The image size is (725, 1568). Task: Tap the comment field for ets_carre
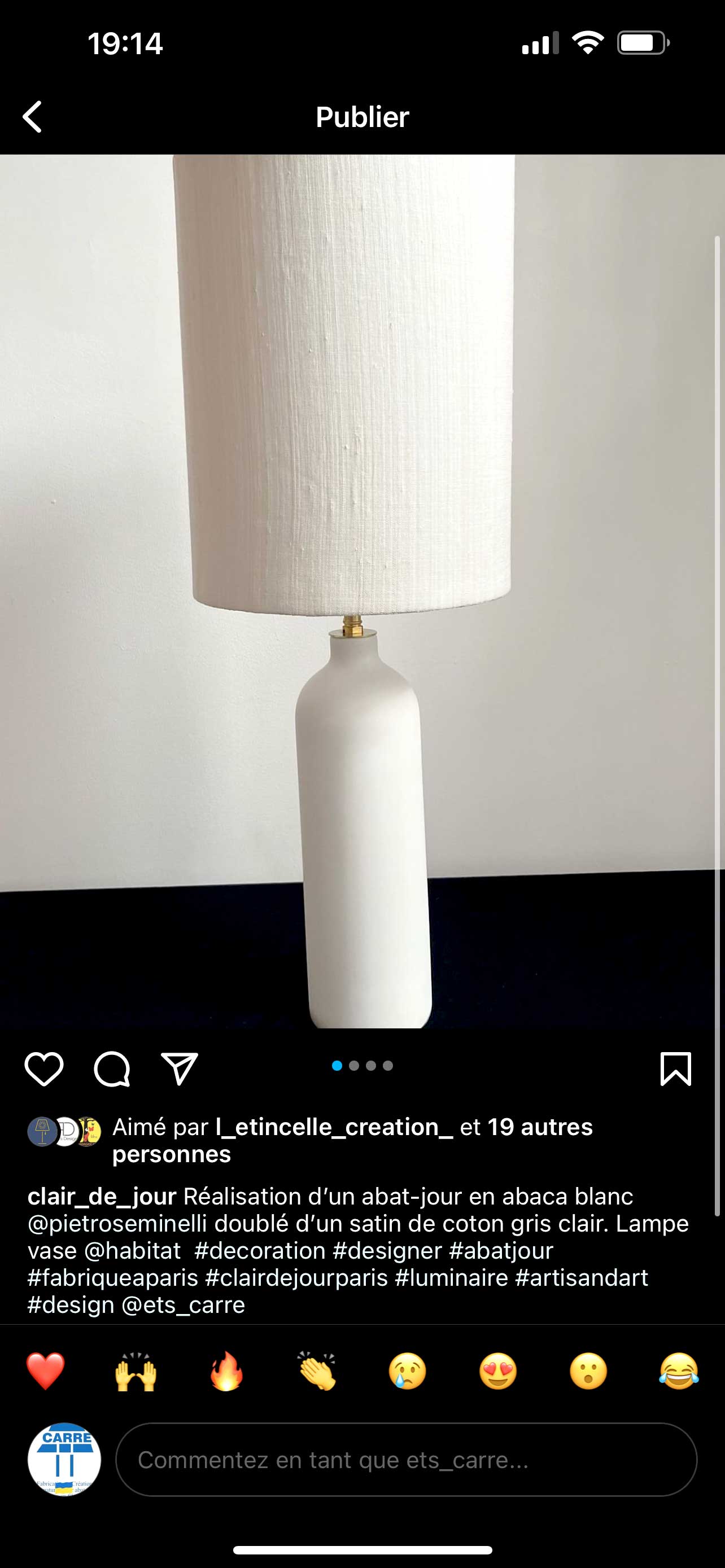[x=406, y=1459]
